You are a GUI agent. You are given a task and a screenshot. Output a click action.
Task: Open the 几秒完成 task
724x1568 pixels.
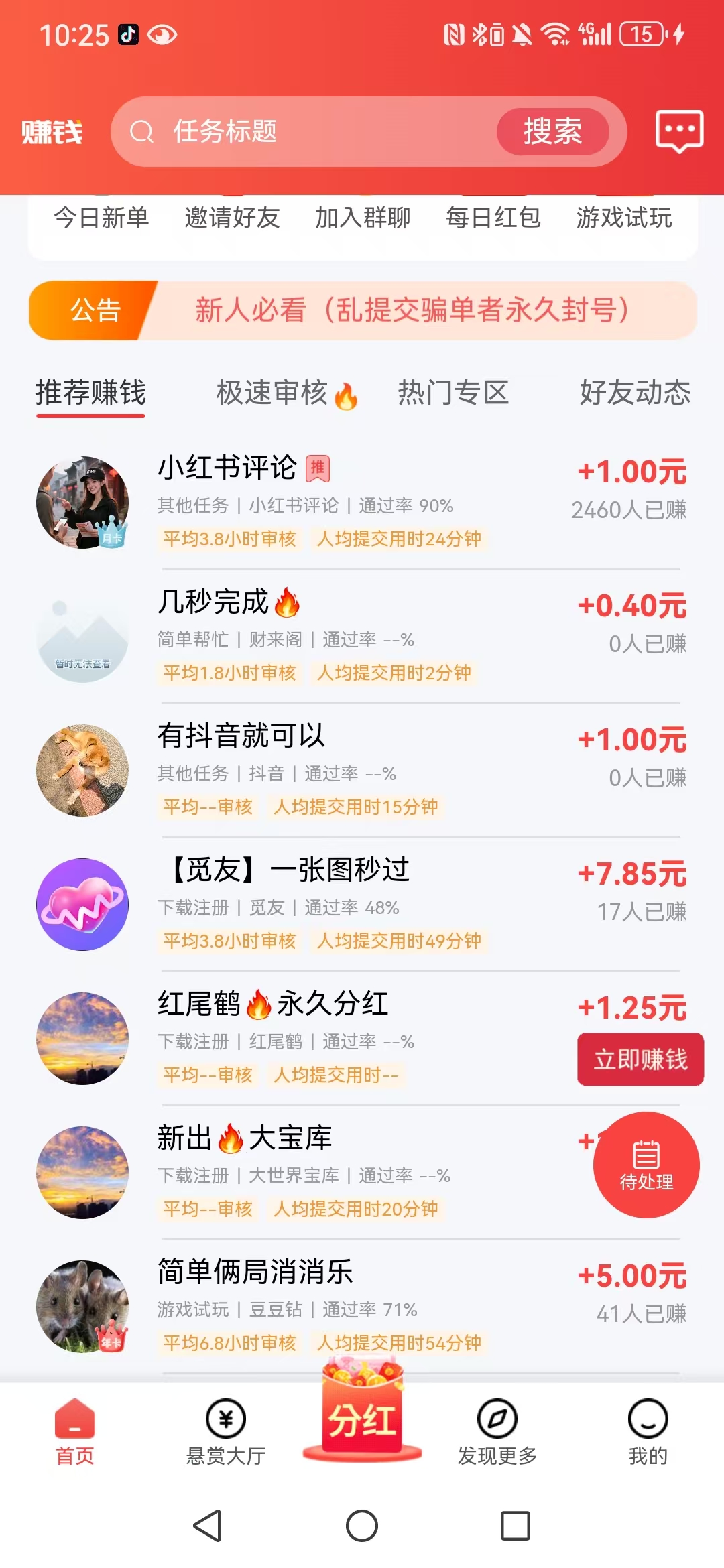point(362,637)
